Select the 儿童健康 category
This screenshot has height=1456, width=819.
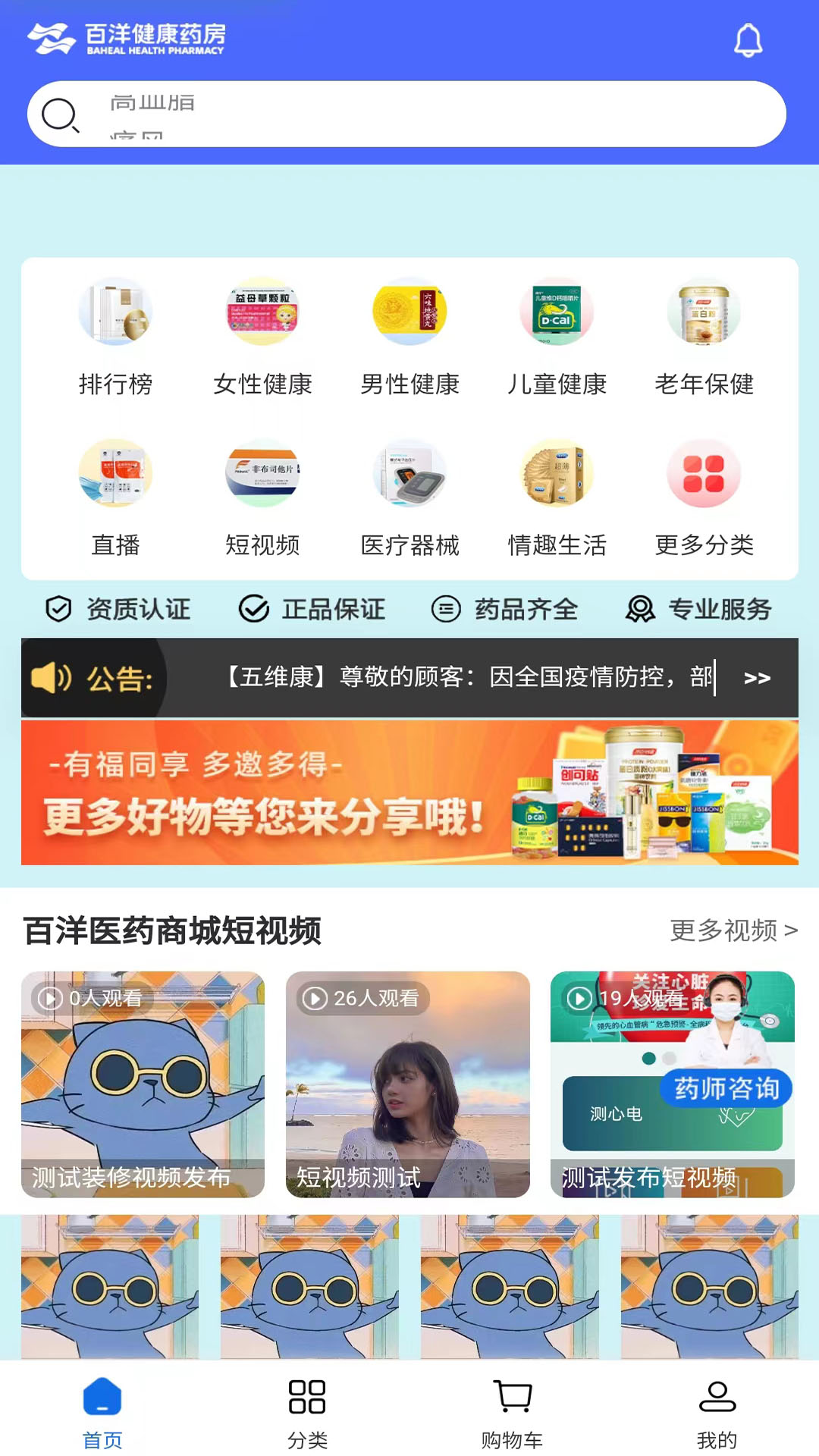(x=557, y=337)
